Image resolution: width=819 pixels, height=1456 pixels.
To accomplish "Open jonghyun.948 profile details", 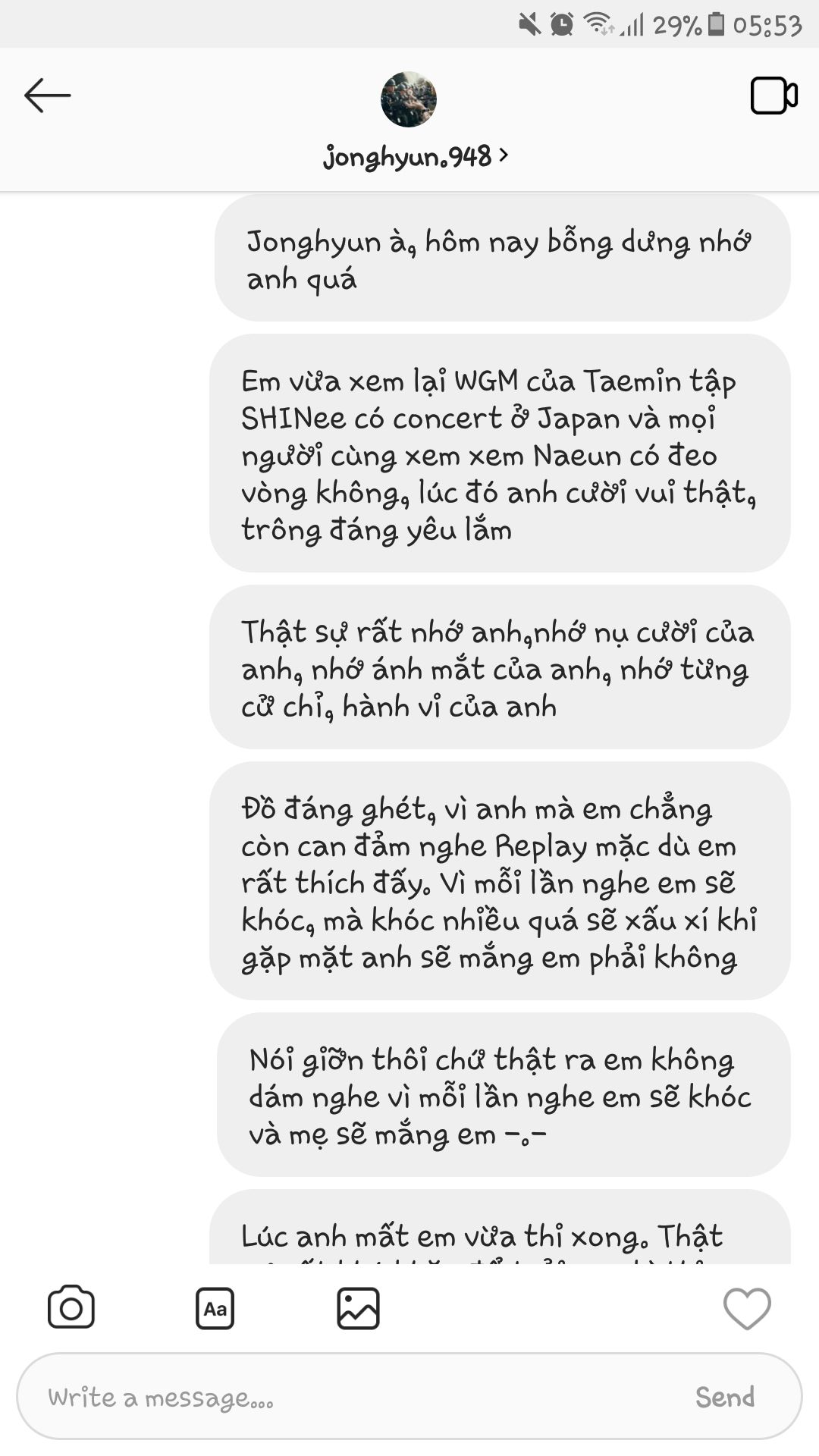I will point(416,157).
